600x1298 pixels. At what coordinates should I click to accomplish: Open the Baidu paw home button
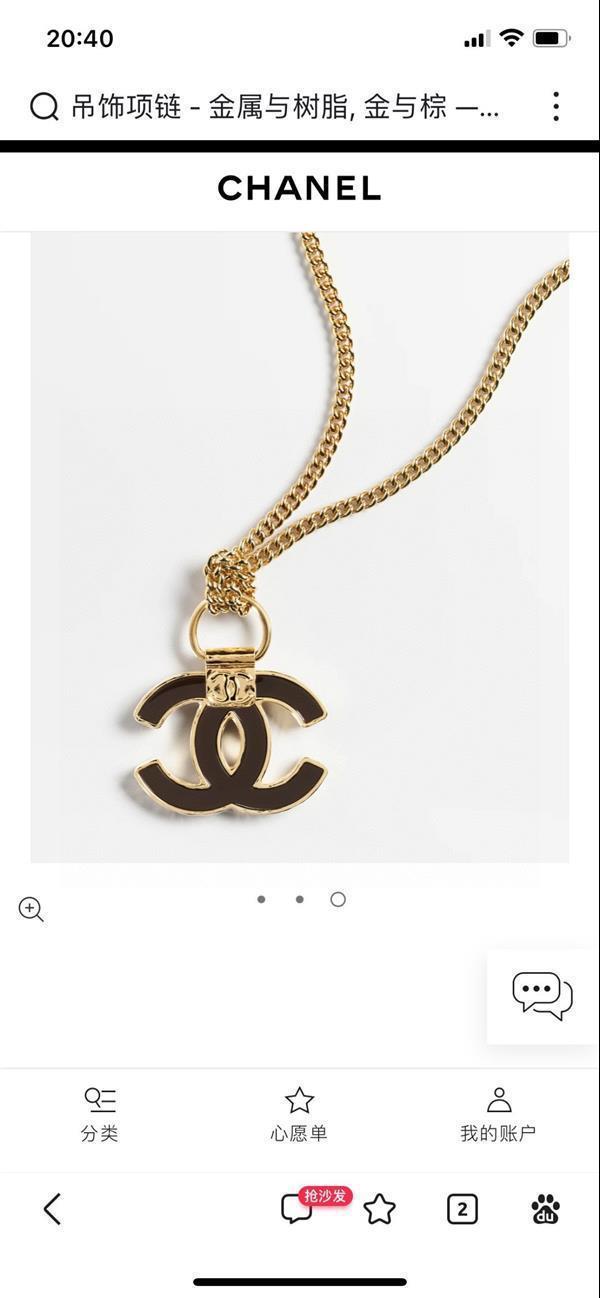click(545, 1209)
